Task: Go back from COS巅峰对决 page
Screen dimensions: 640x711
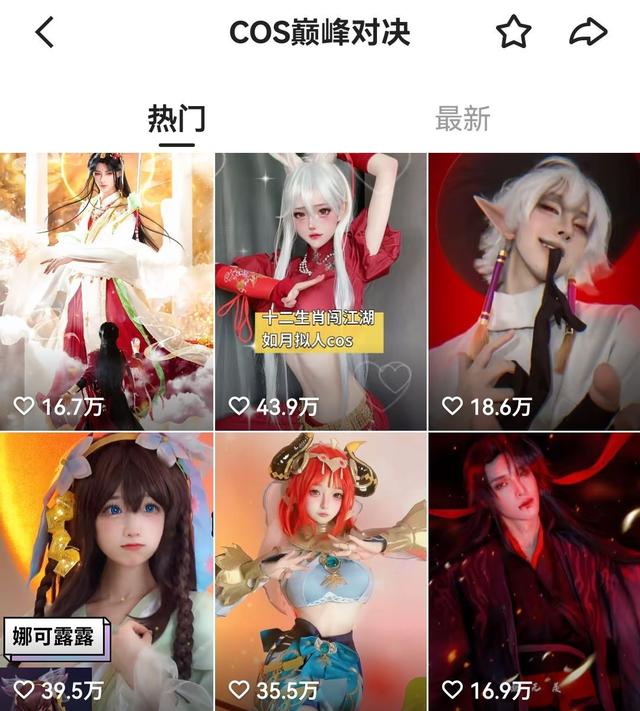Action: [x=44, y=33]
